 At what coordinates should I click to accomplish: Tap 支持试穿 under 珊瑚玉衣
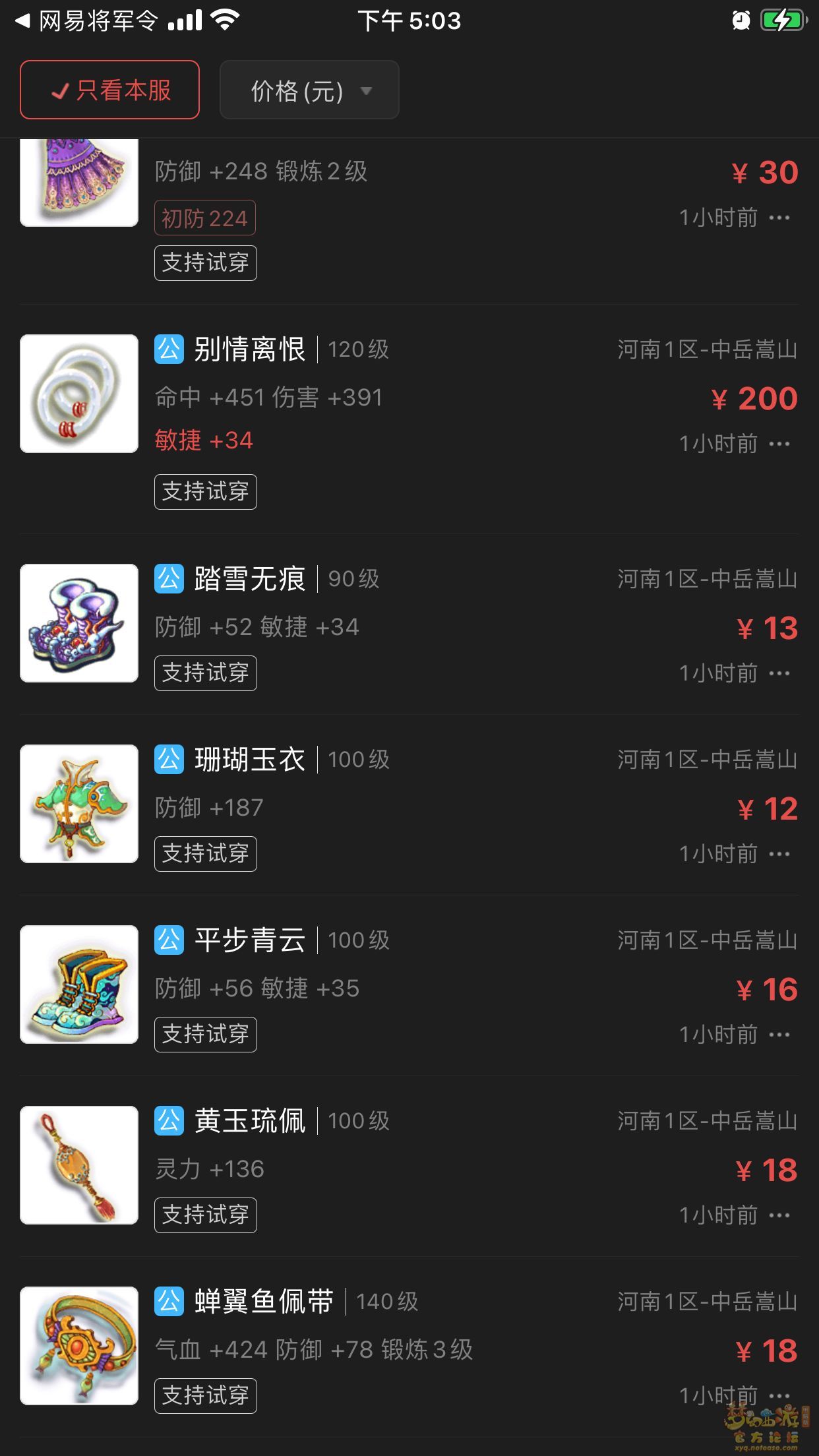point(205,854)
